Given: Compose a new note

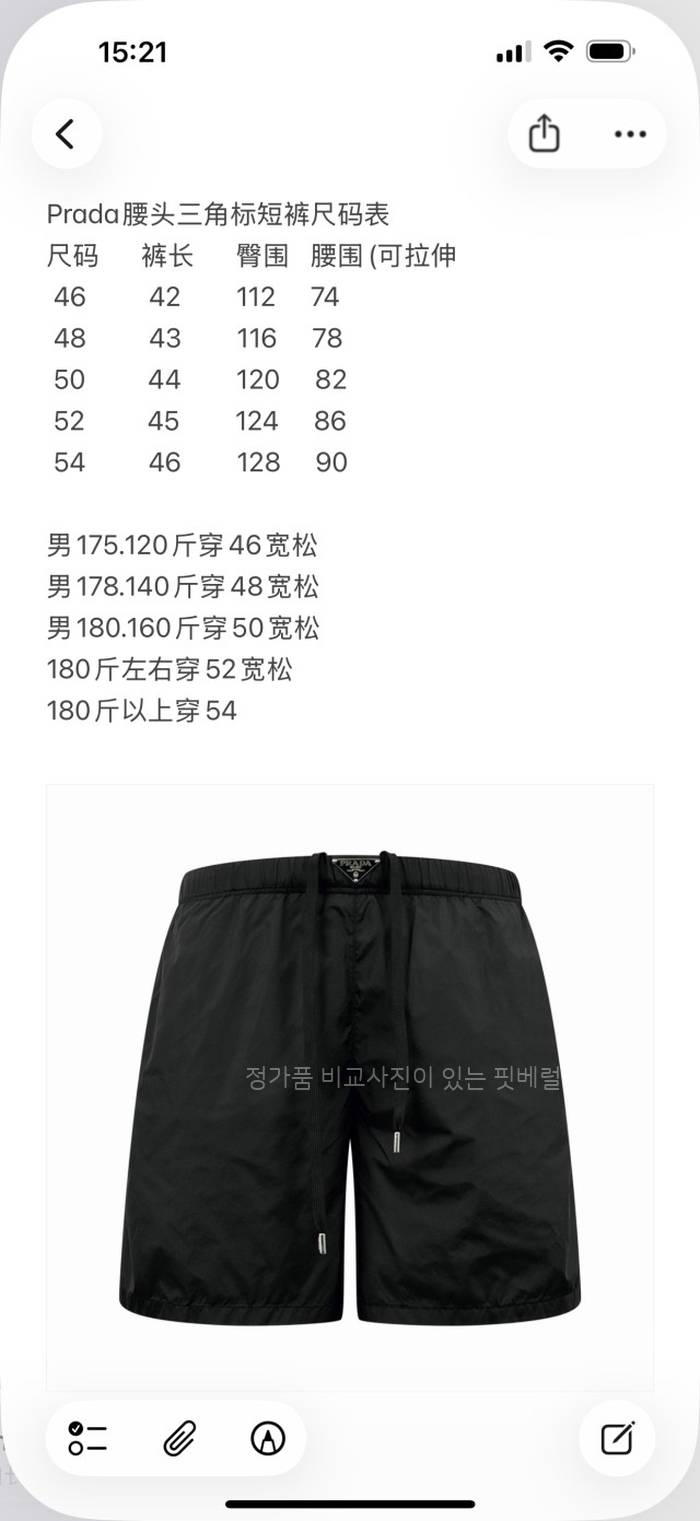Looking at the screenshot, I should coord(617,1438).
